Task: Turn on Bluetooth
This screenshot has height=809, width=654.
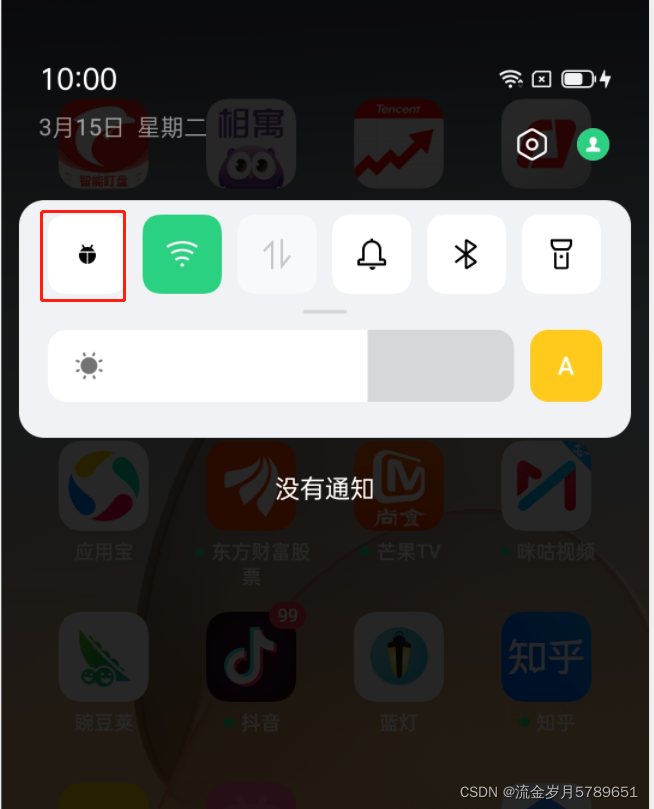Action: click(466, 255)
